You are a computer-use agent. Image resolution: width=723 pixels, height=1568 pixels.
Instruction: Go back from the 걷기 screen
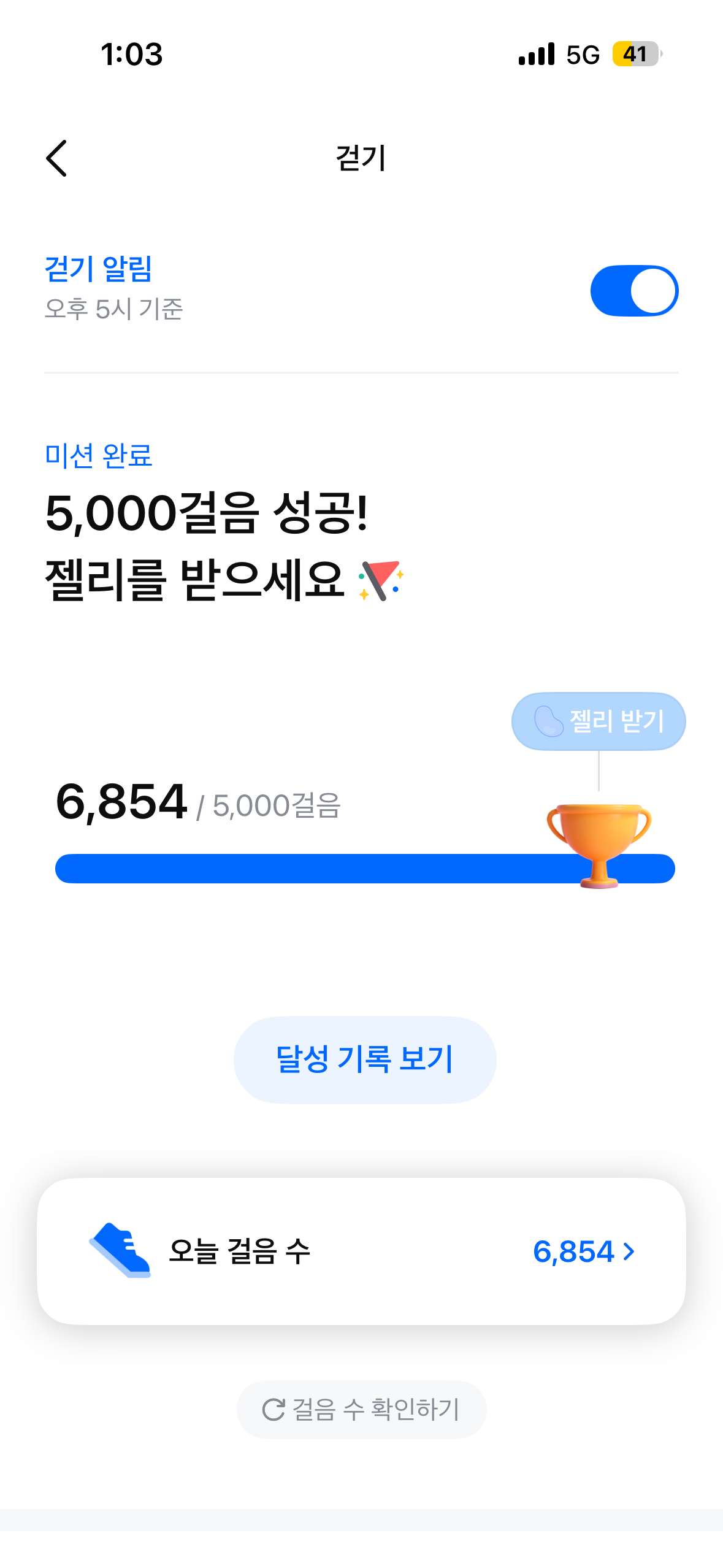pos(56,158)
